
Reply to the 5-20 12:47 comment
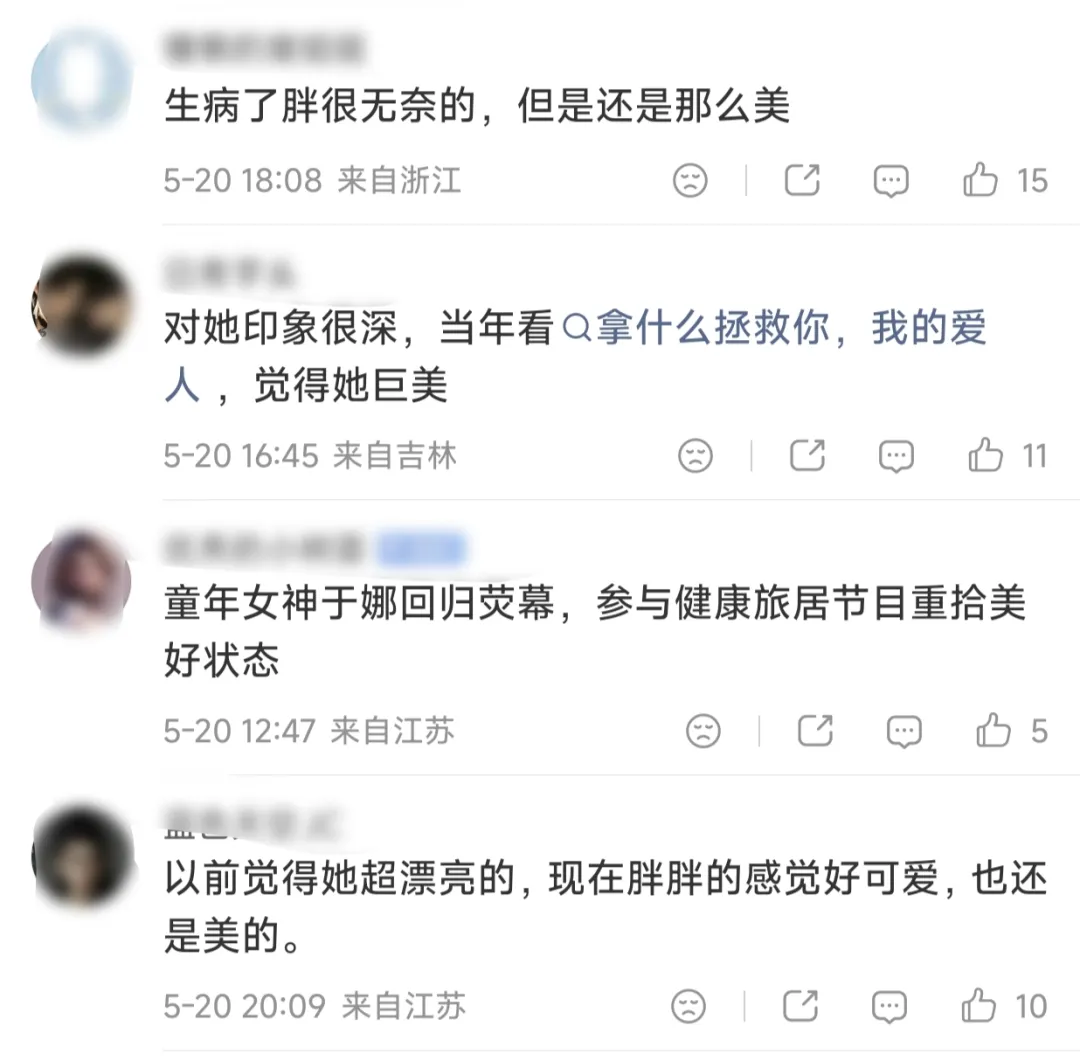pos(904,731)
